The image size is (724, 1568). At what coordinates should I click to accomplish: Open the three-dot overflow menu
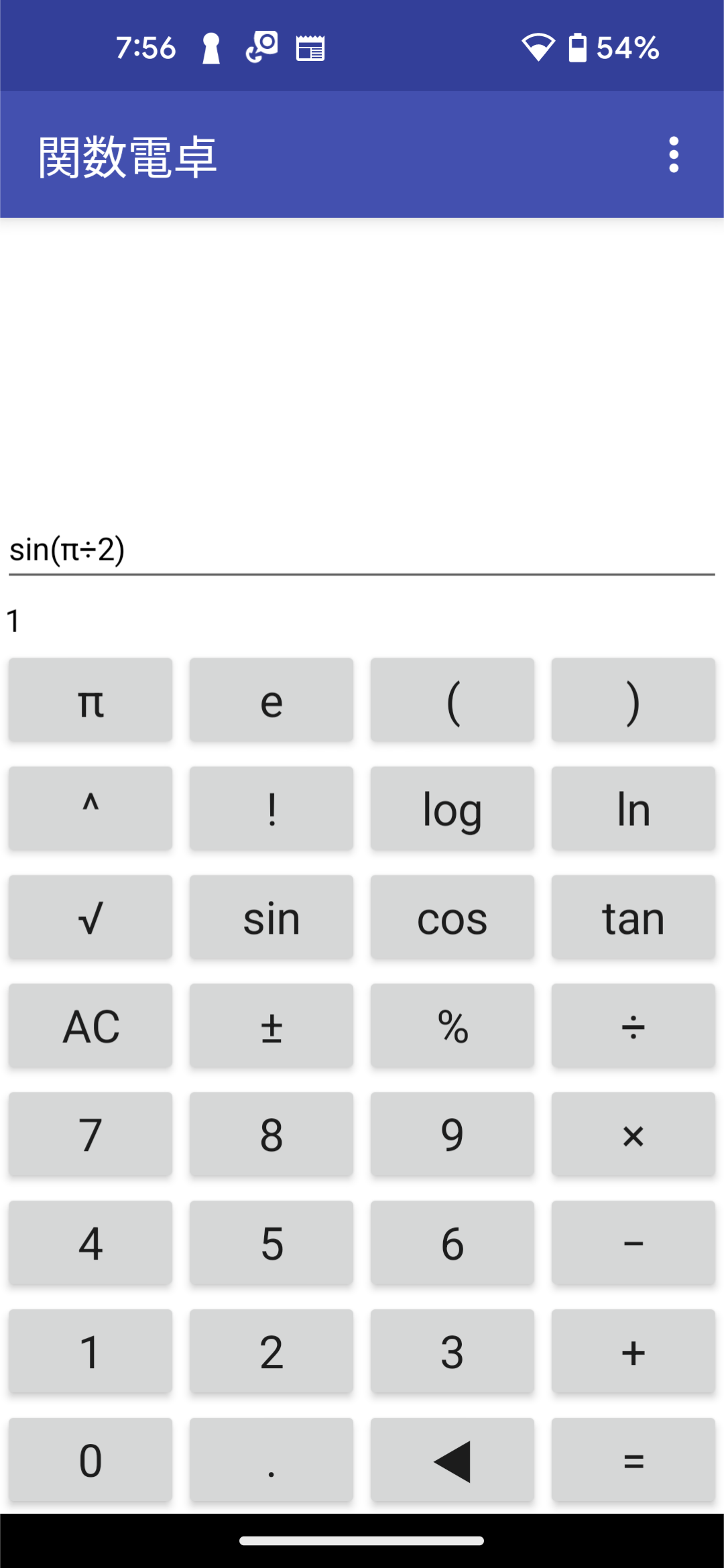click(x=674, y=155)
